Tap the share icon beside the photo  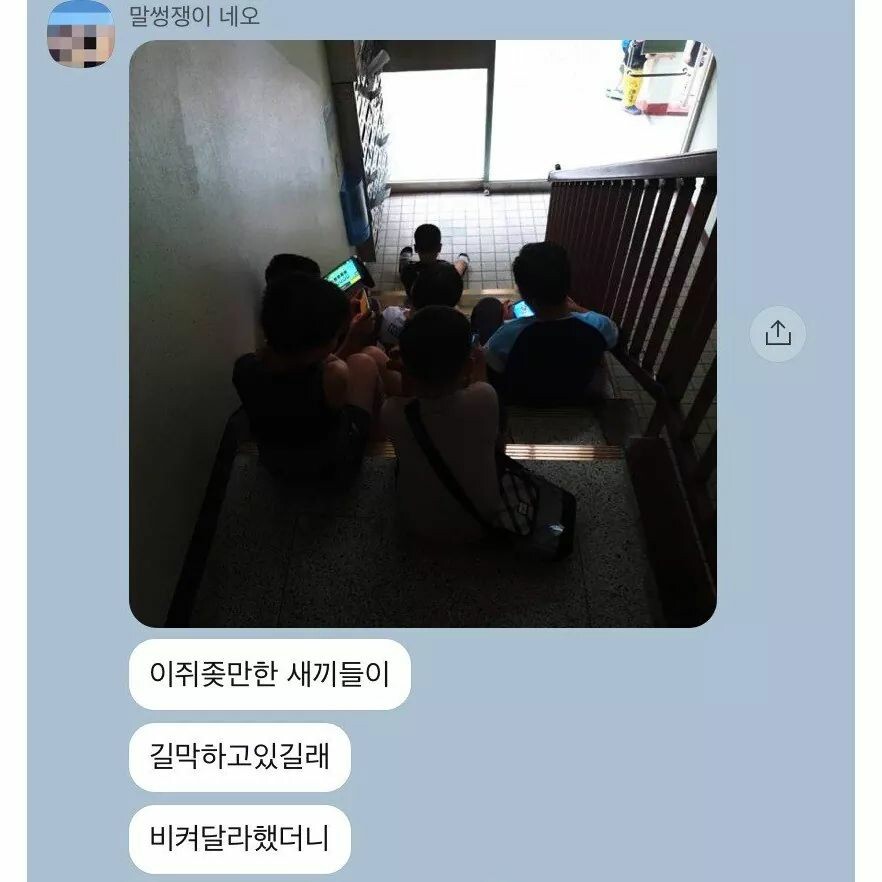pyautogui.click(x=778, y=334)
